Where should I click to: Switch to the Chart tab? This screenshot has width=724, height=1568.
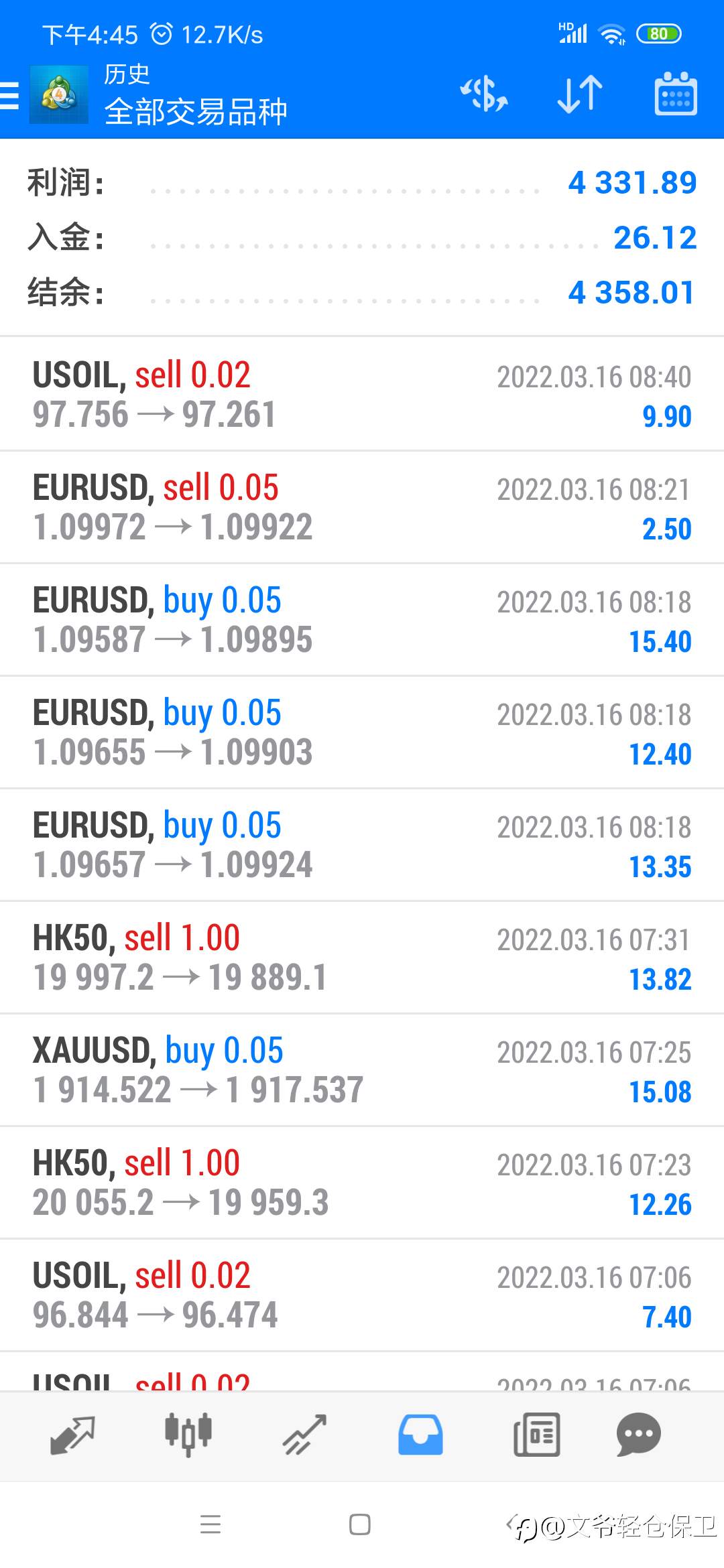click(188, 1434)
